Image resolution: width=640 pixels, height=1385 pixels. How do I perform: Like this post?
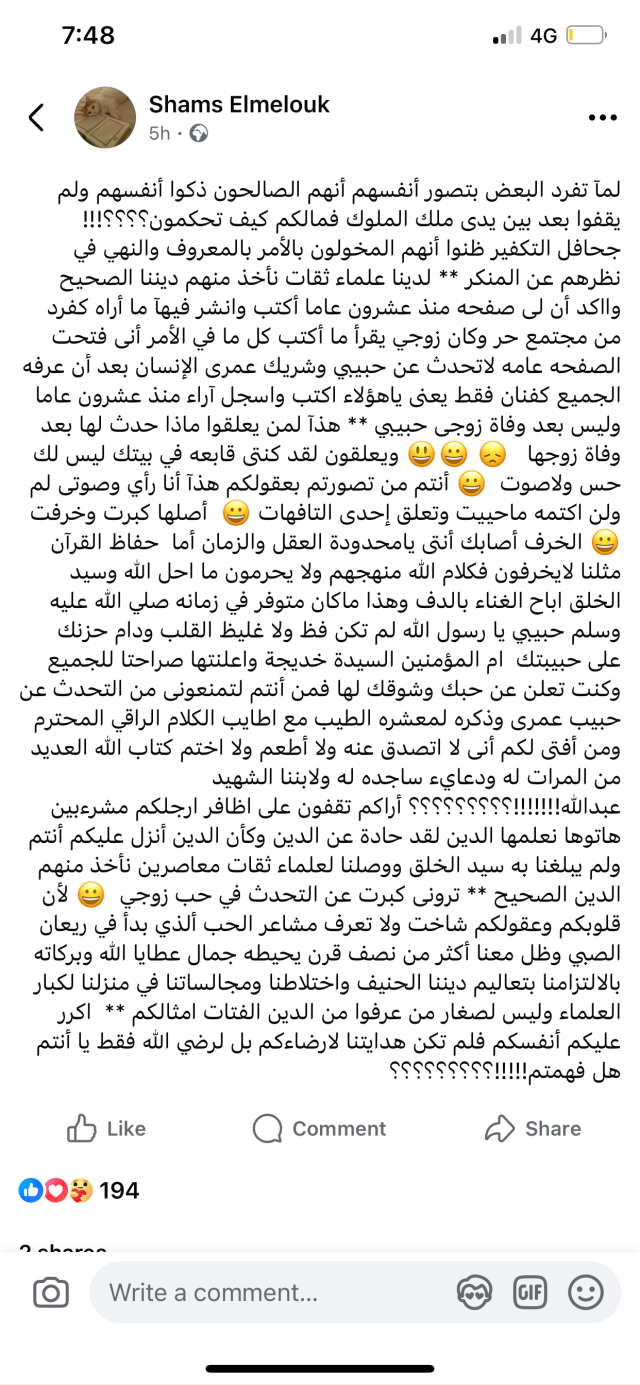pos(106,1129)
